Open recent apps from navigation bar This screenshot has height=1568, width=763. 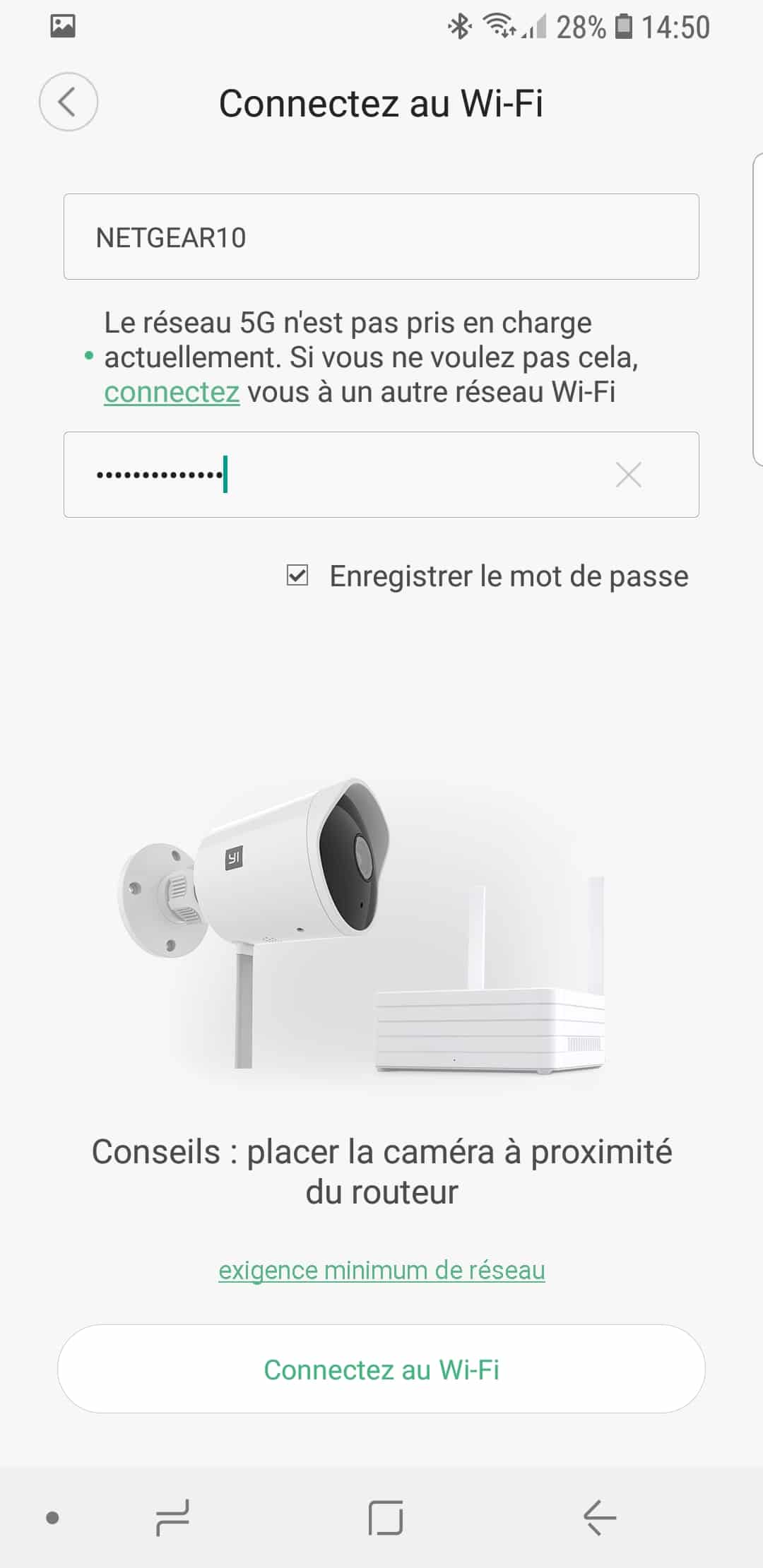(x=172, y=1517)
